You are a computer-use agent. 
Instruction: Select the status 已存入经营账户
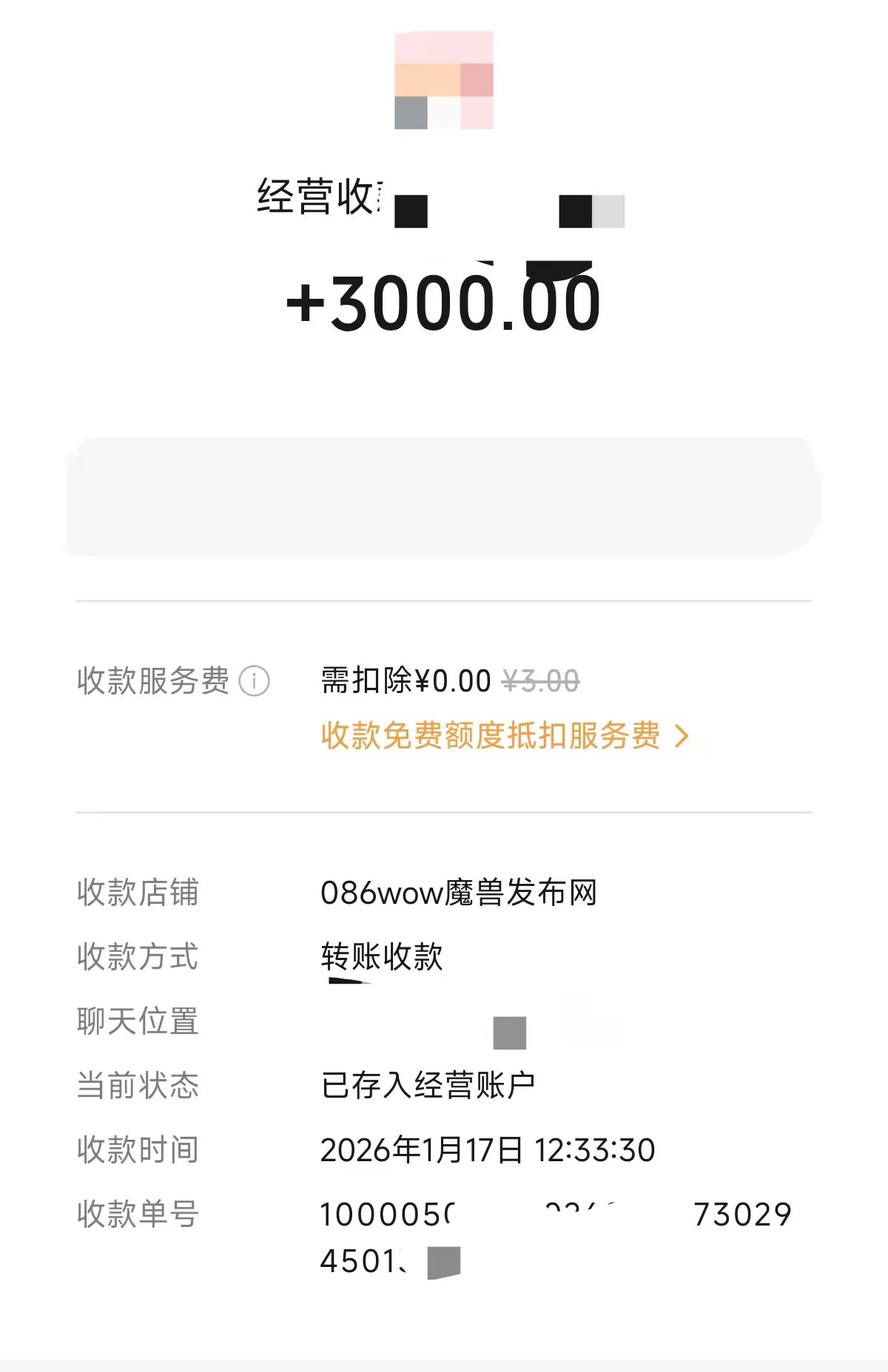tap(429, 1086)
